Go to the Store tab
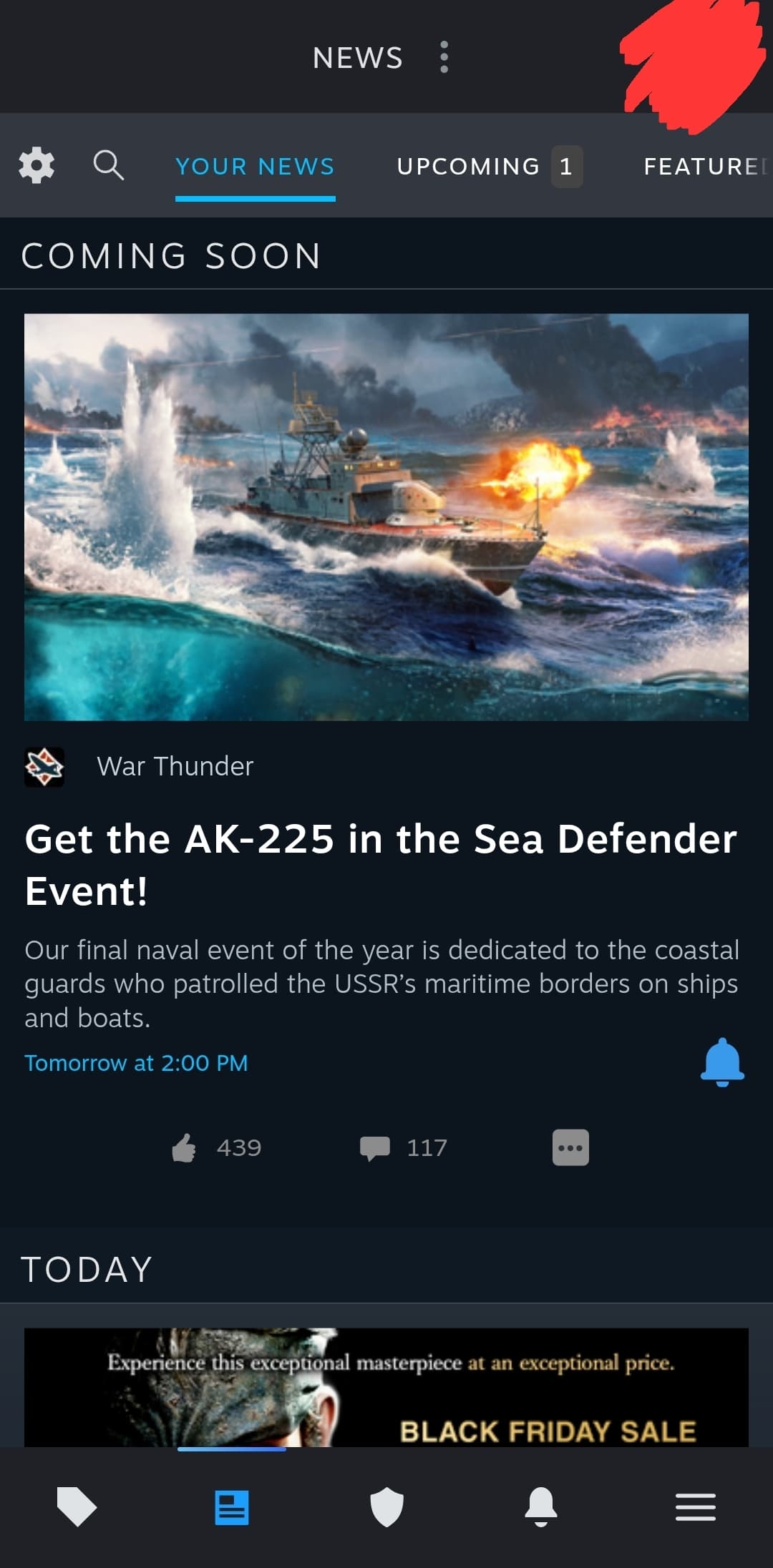This screenshot has width=773, height=1568. click(77, 1507)
